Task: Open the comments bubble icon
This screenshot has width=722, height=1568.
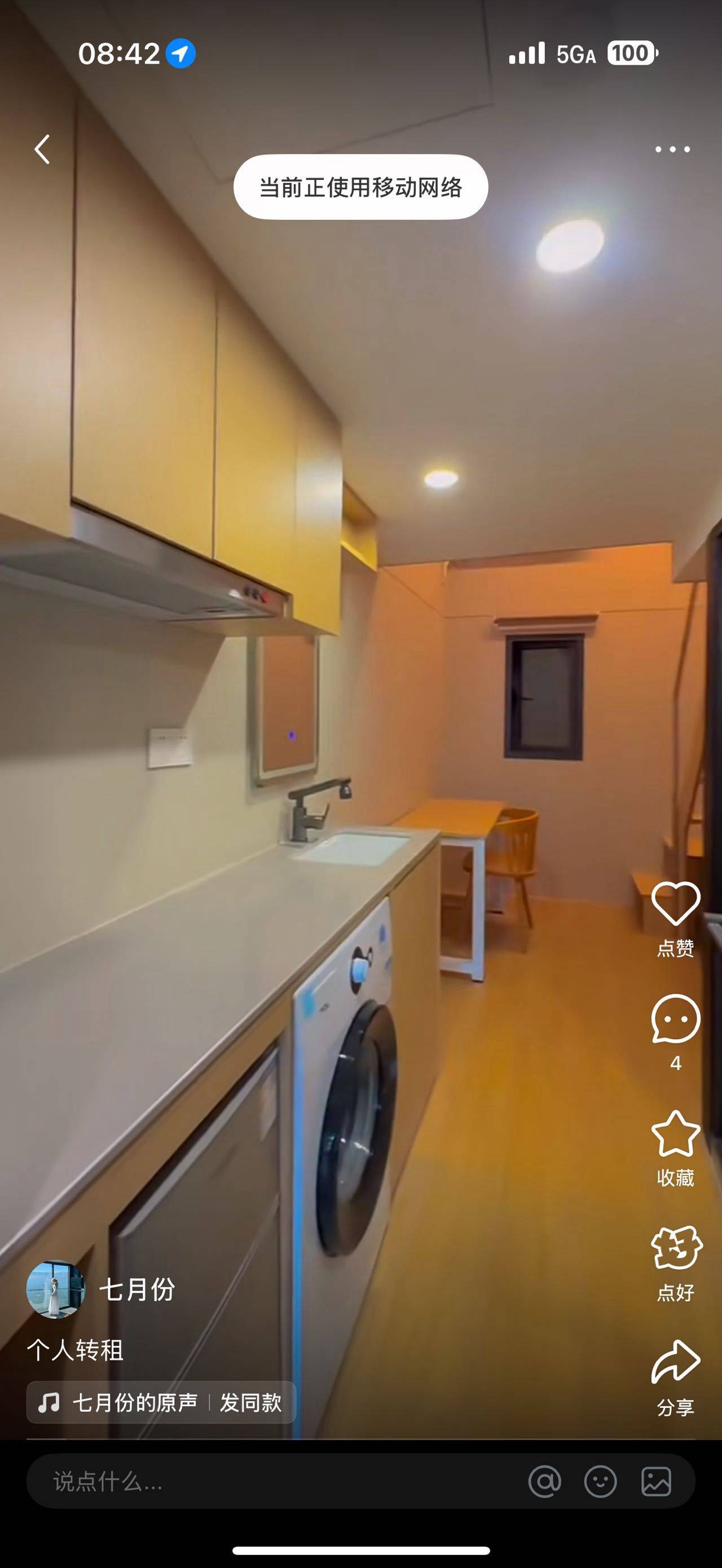Action: click(676, 1019)
